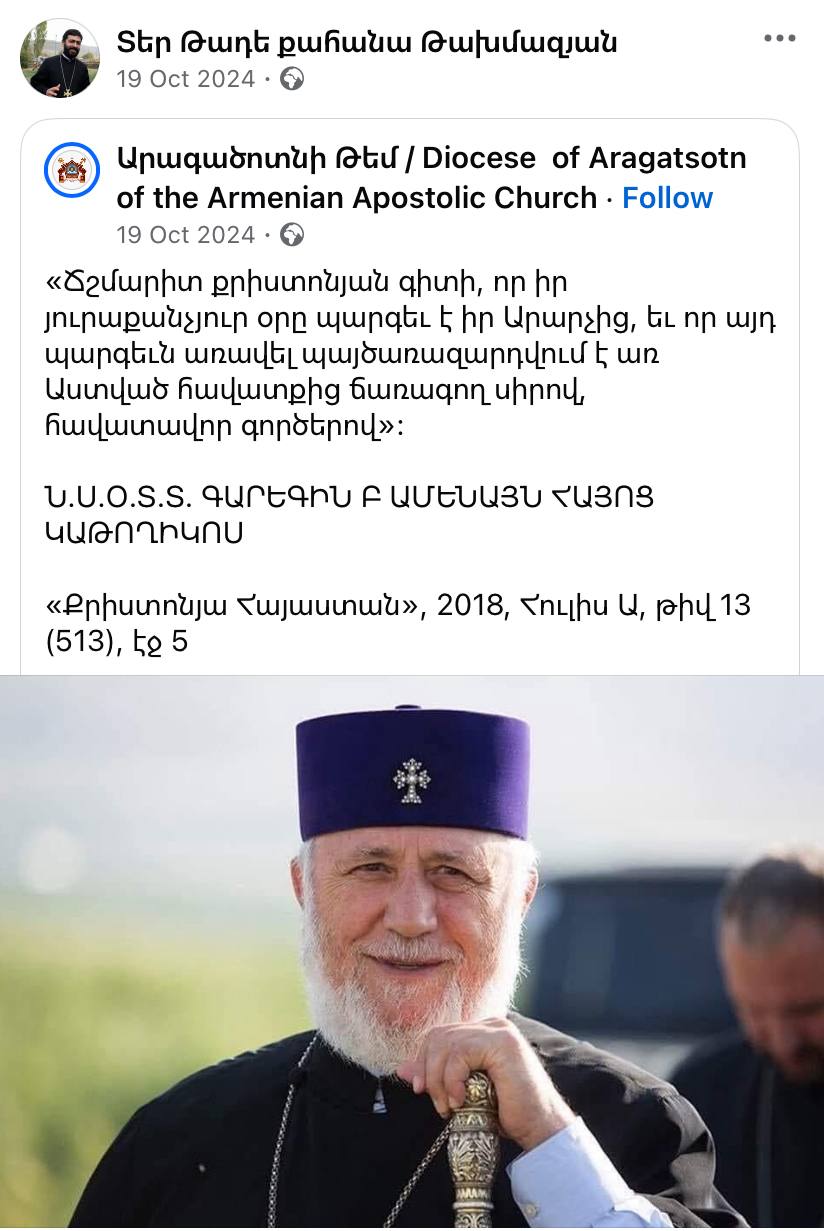Open the post's three-dot overflow menu
824x1231 pixels.
779,38
